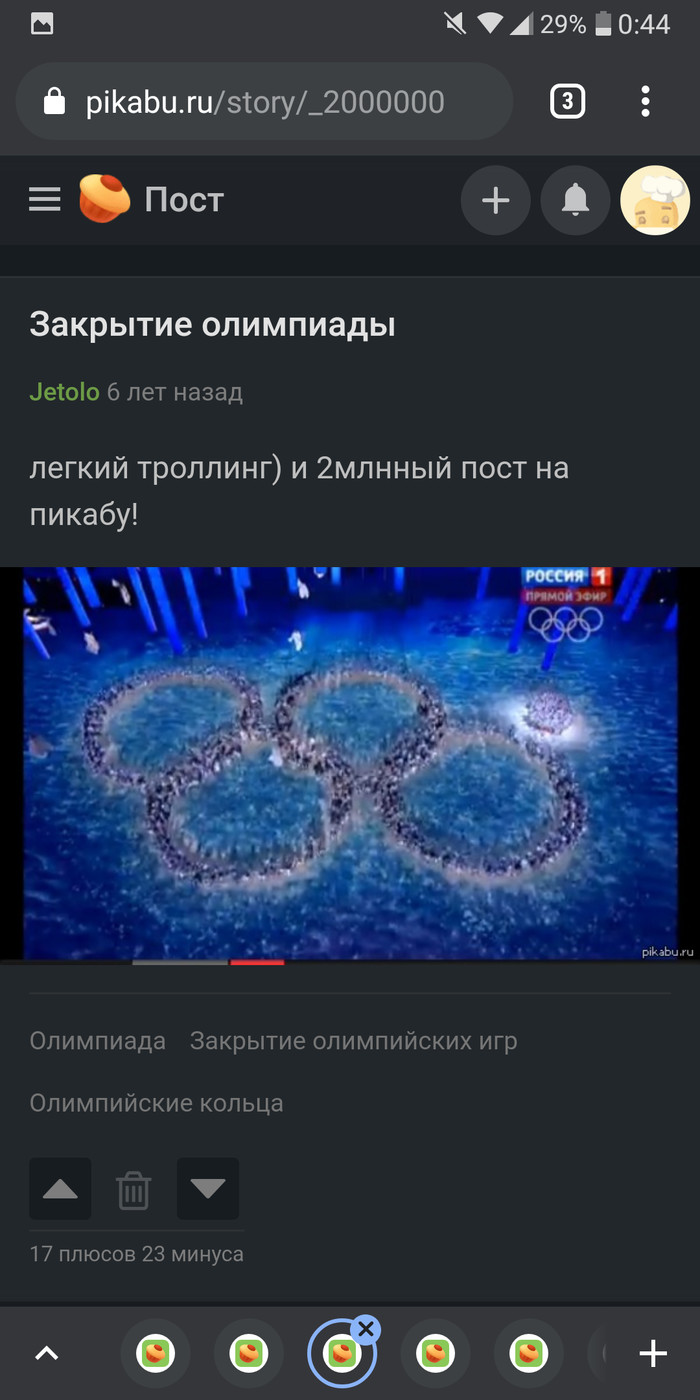Close the currently selected tab in the group
Screen dimensions: 700x1400
366,1330
